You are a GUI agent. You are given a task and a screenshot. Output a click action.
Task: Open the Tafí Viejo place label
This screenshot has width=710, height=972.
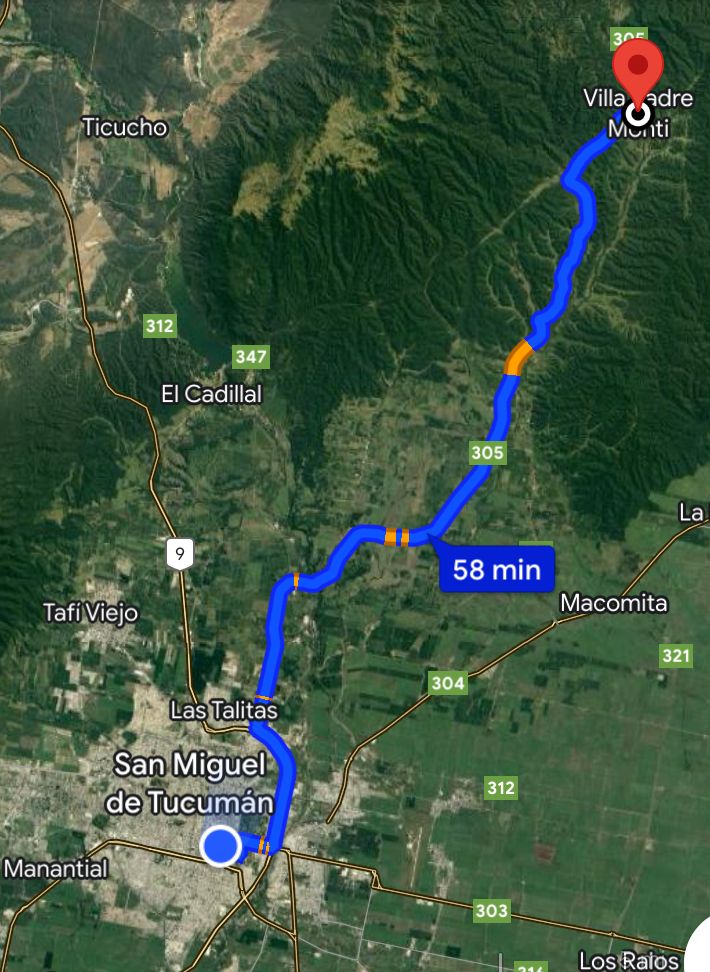[x=91, y=612]
